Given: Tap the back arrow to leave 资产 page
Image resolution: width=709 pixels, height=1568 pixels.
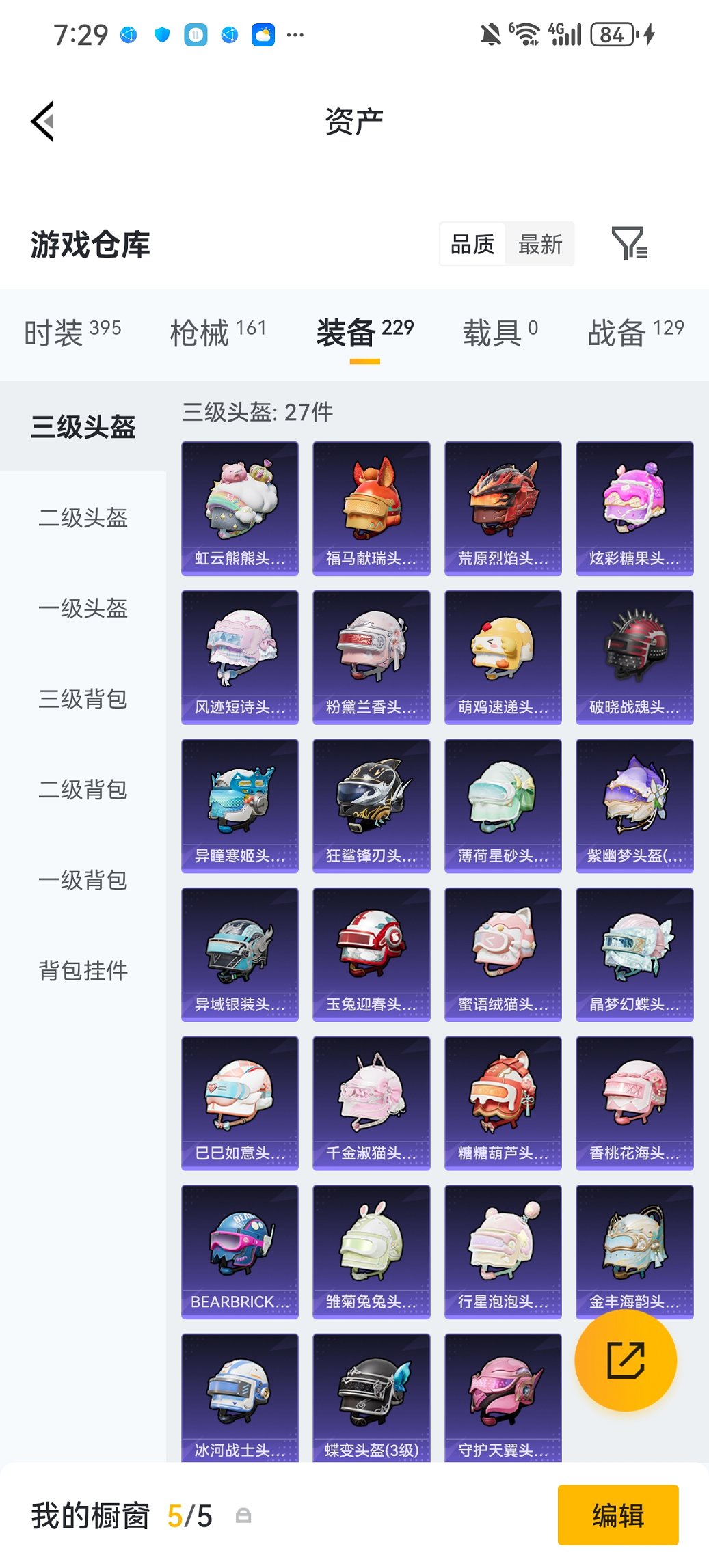Looking at the screenshot, I should tap(42, 120).
